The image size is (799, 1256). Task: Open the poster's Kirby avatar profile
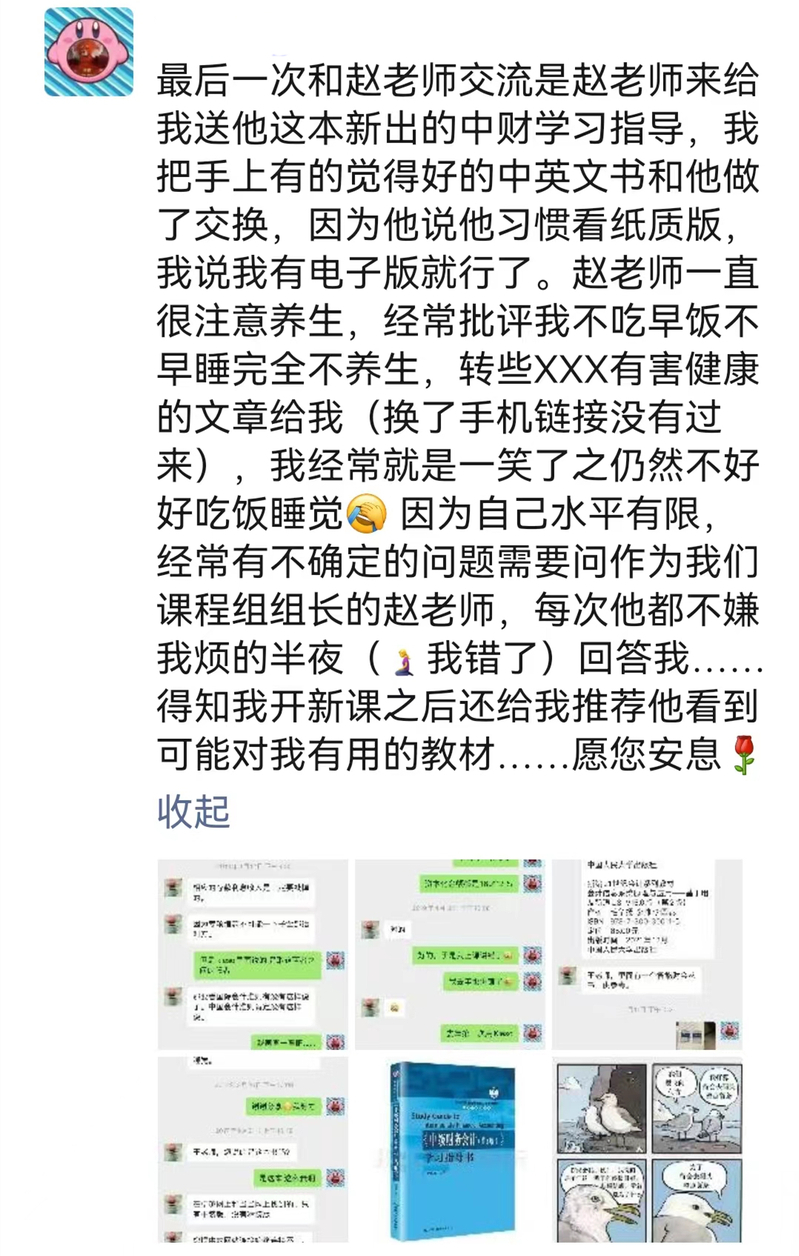[89, 52]
